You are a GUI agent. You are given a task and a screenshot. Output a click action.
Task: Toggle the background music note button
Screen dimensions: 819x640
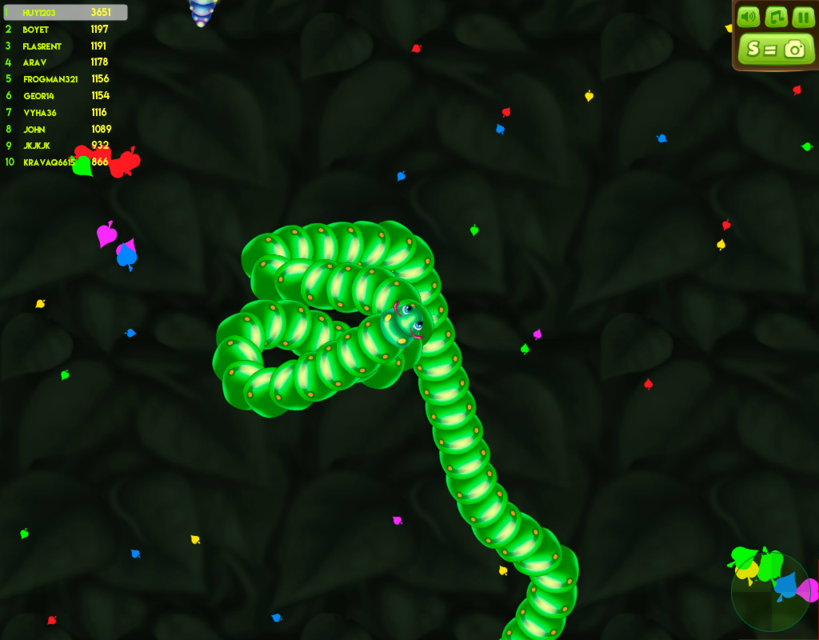(x=776, y=17)
